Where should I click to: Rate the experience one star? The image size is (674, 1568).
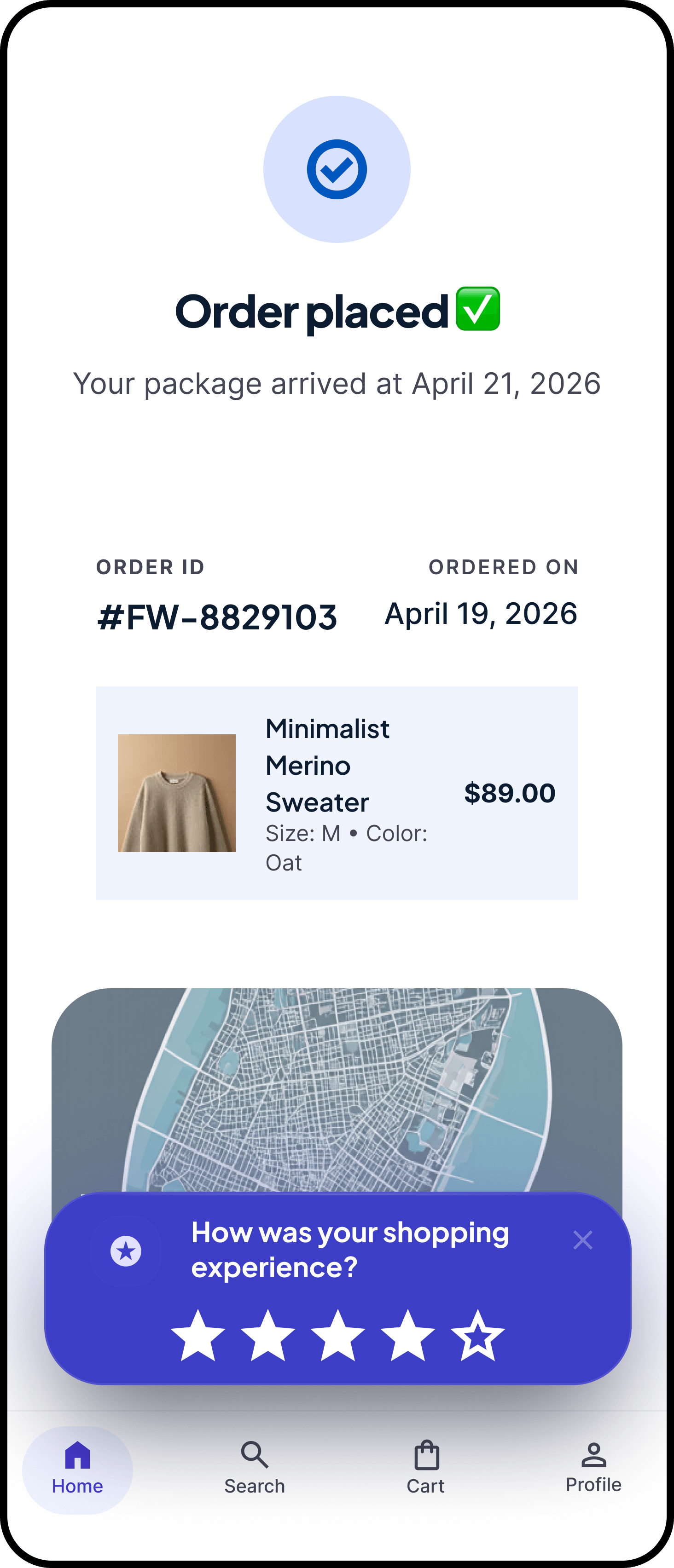[198, 1336]
